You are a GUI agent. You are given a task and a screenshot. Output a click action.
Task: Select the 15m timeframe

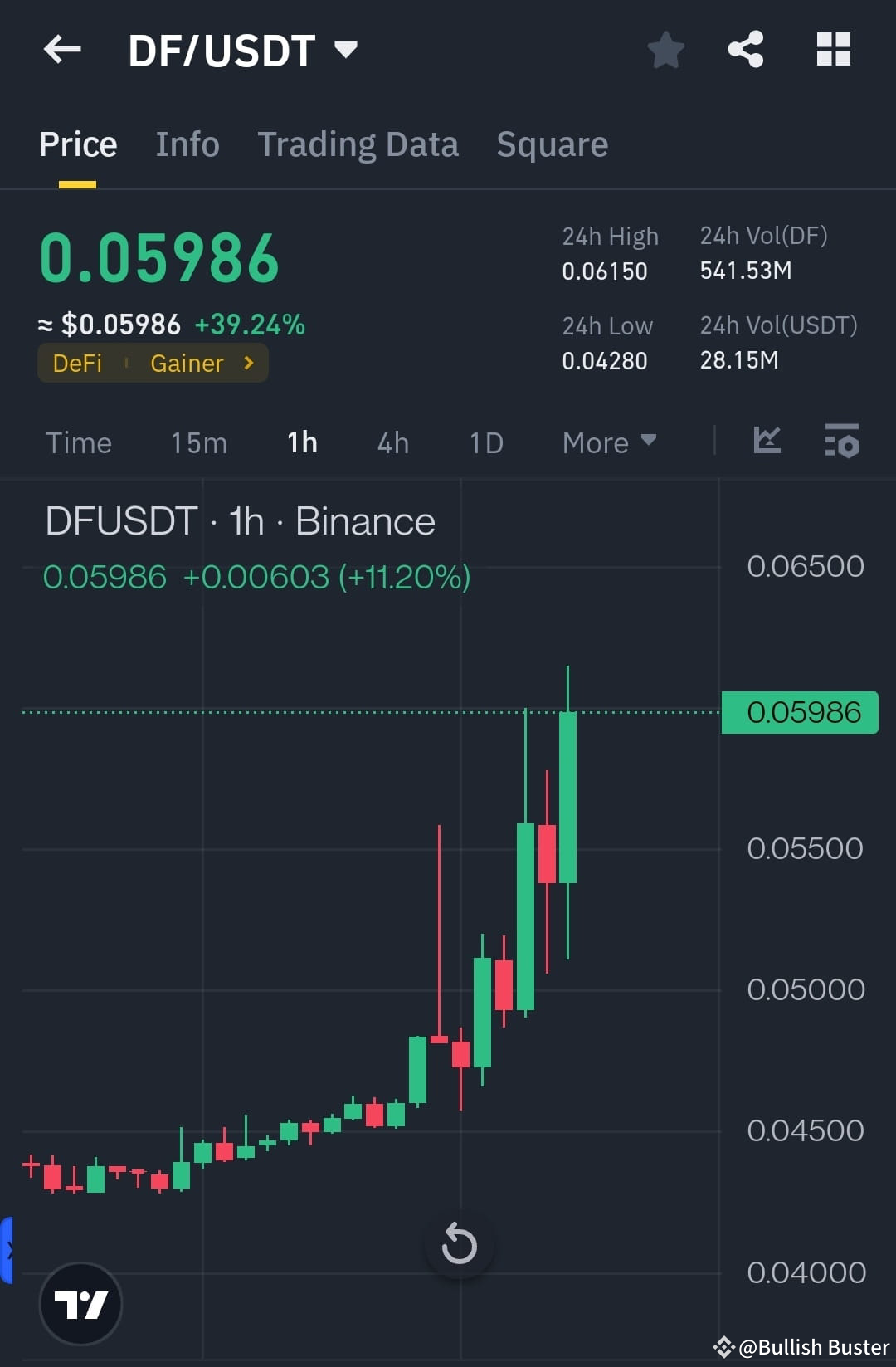coord(197,442)
